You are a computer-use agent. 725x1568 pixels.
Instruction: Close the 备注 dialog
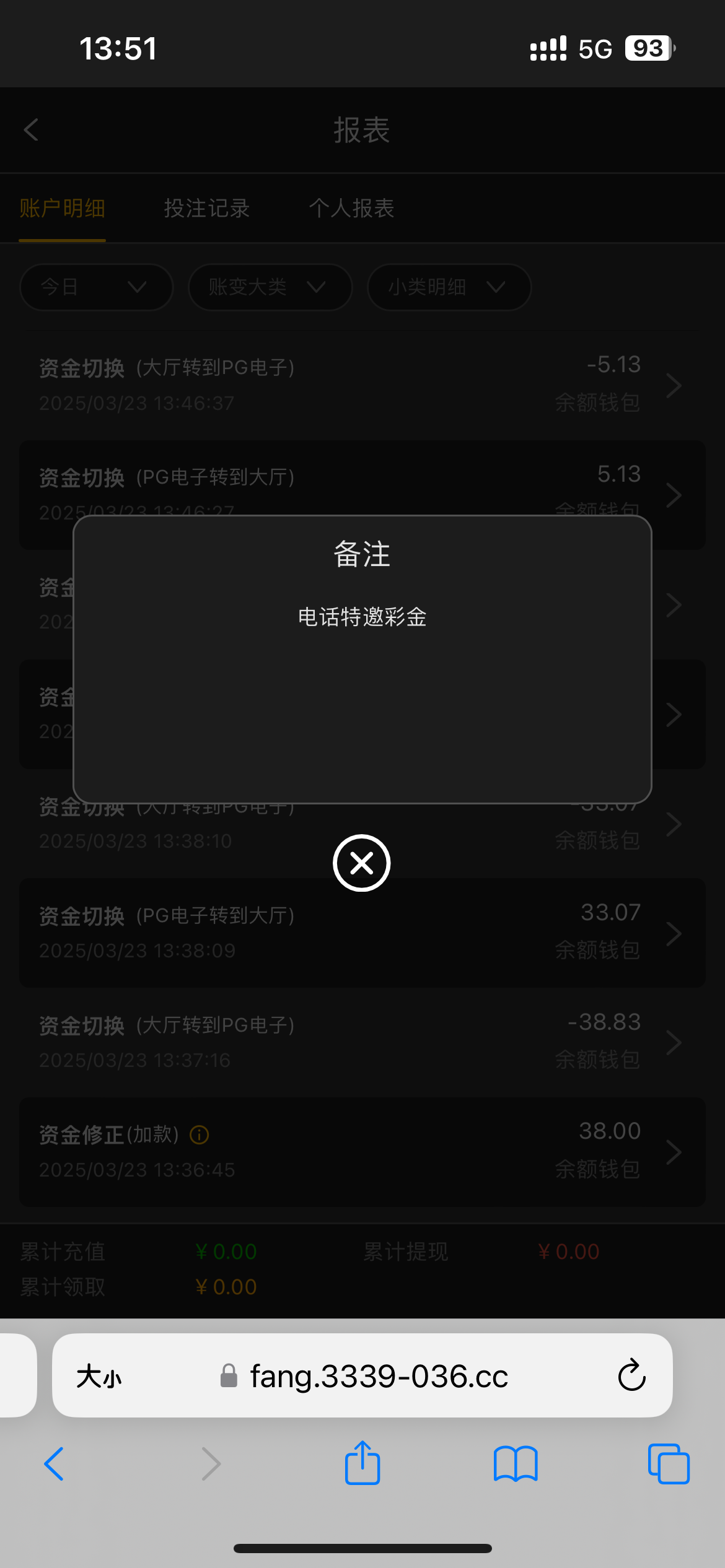(x=362, y=863)
